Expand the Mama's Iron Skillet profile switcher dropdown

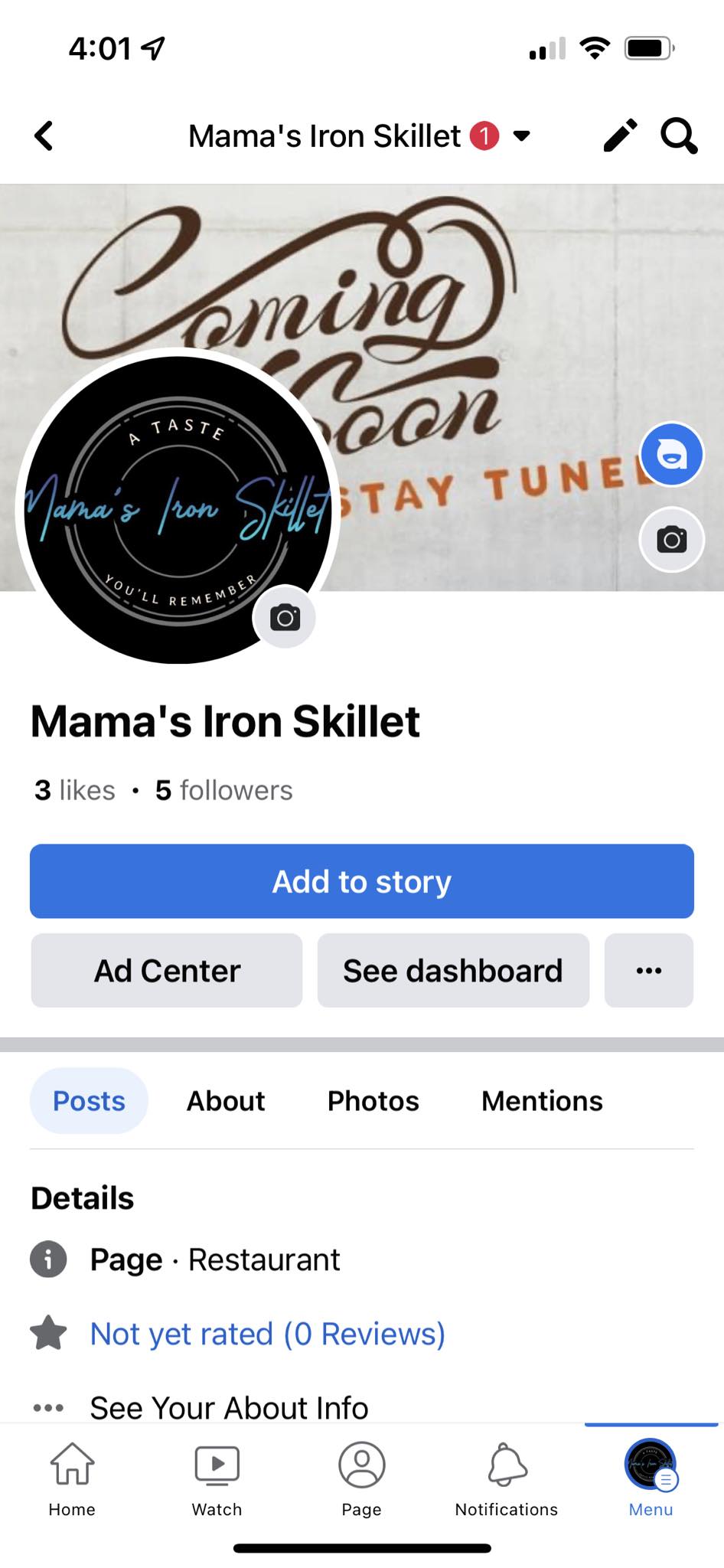(x=521, y=136)
